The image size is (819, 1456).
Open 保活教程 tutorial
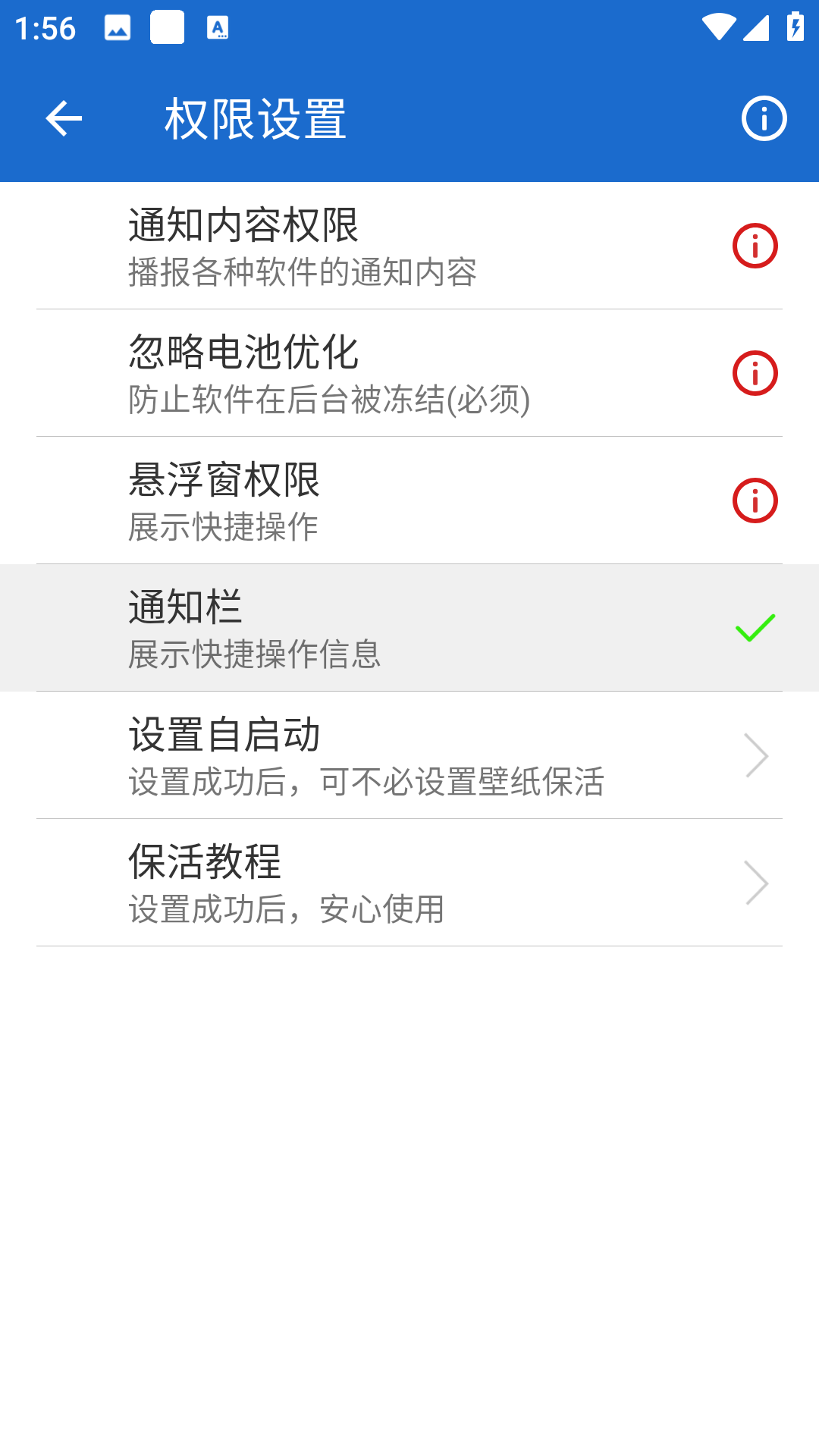pyautogui.click(x=409, y=883)
